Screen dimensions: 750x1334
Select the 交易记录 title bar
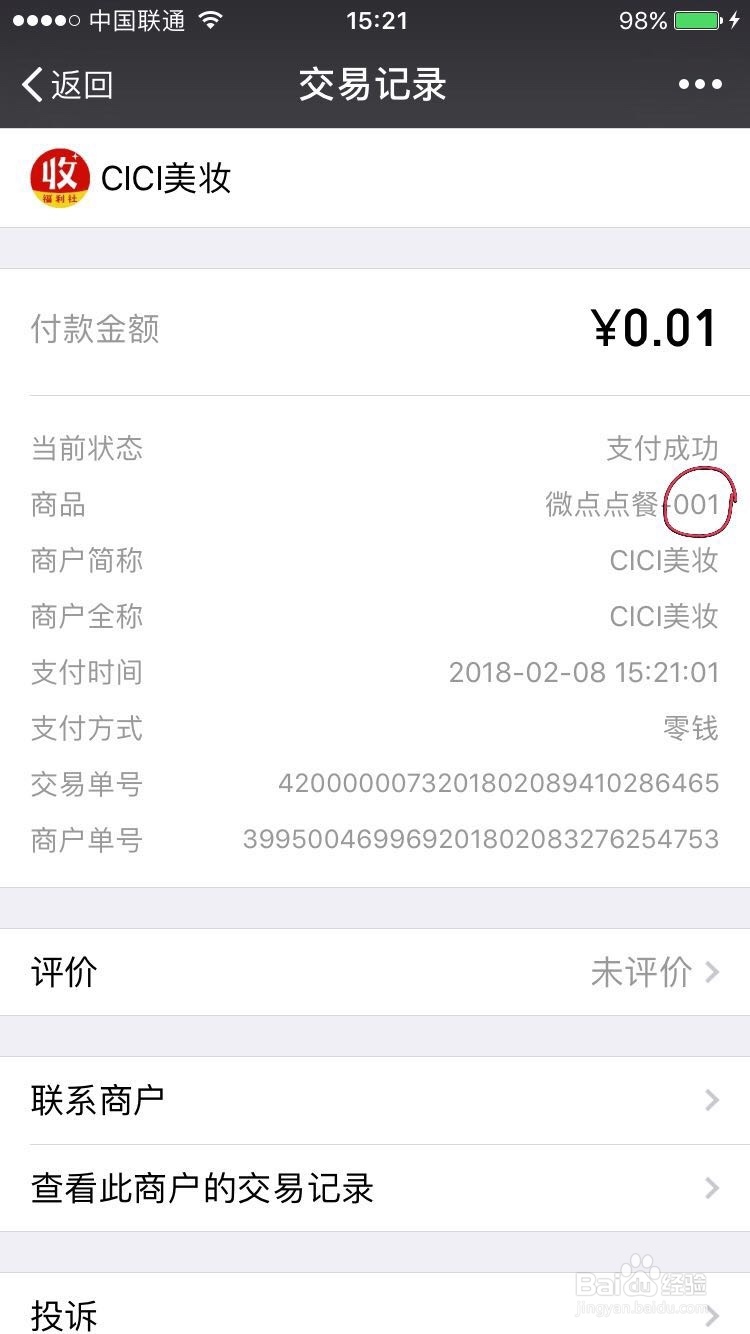click(x=375, y=85)
